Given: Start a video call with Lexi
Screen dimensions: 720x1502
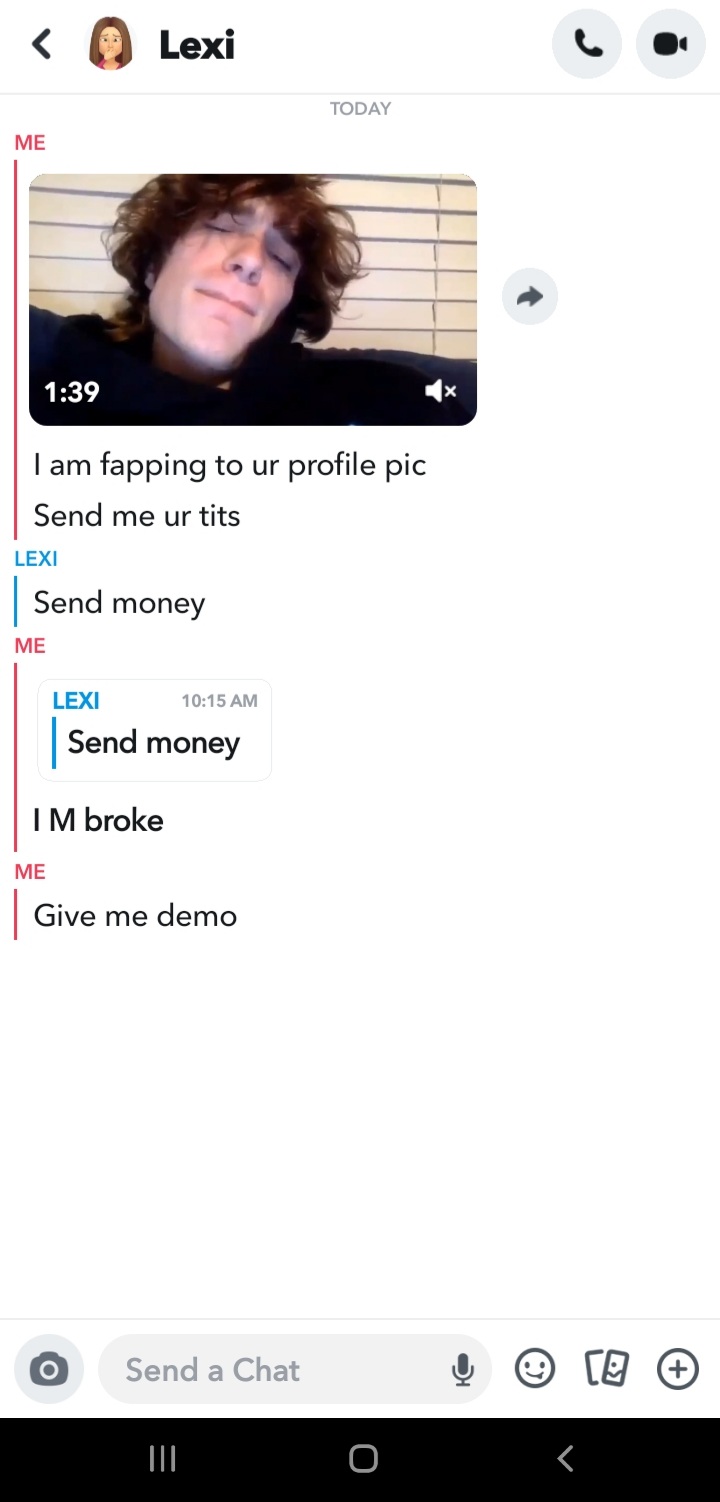Looking at the screenshot, I should [671, 44].
